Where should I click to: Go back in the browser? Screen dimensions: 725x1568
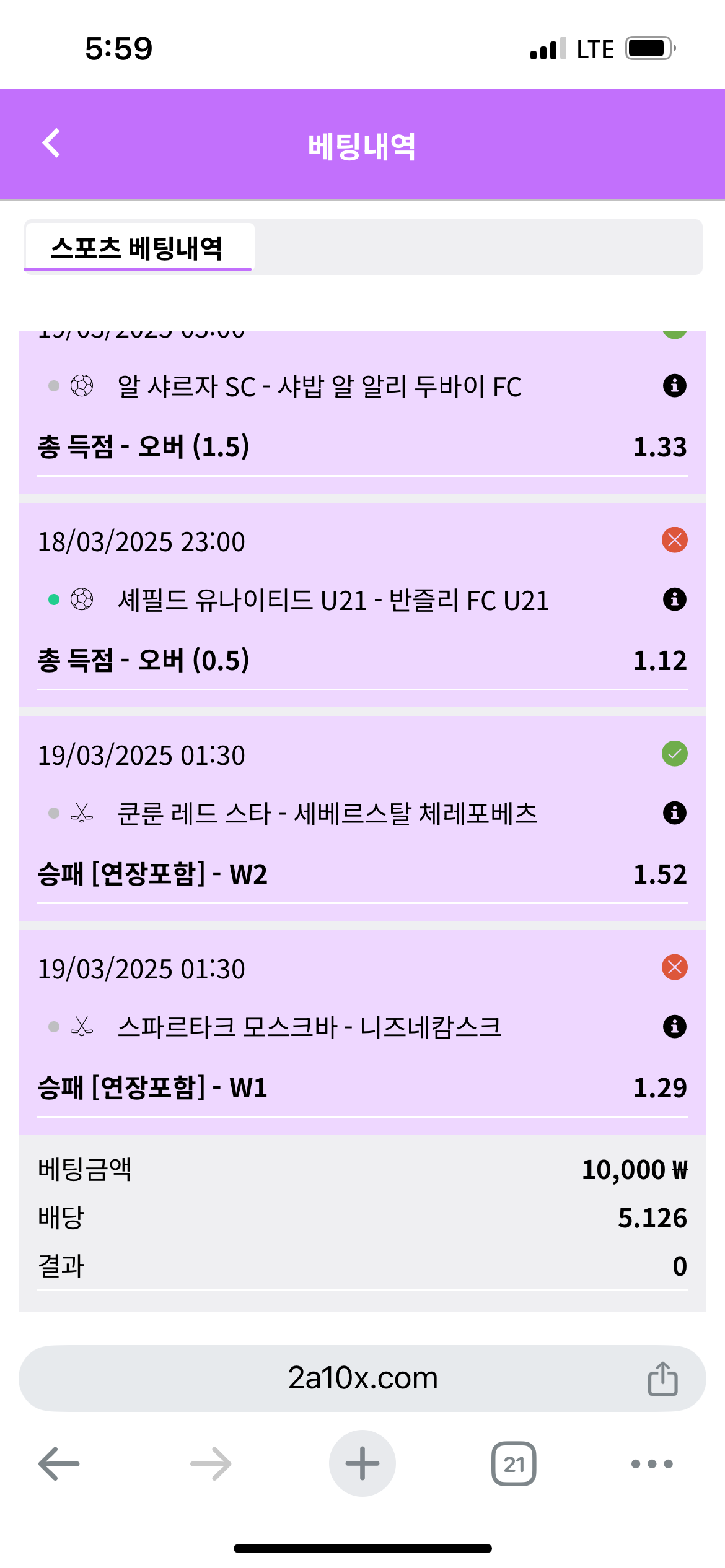(x=59, y=1464)
